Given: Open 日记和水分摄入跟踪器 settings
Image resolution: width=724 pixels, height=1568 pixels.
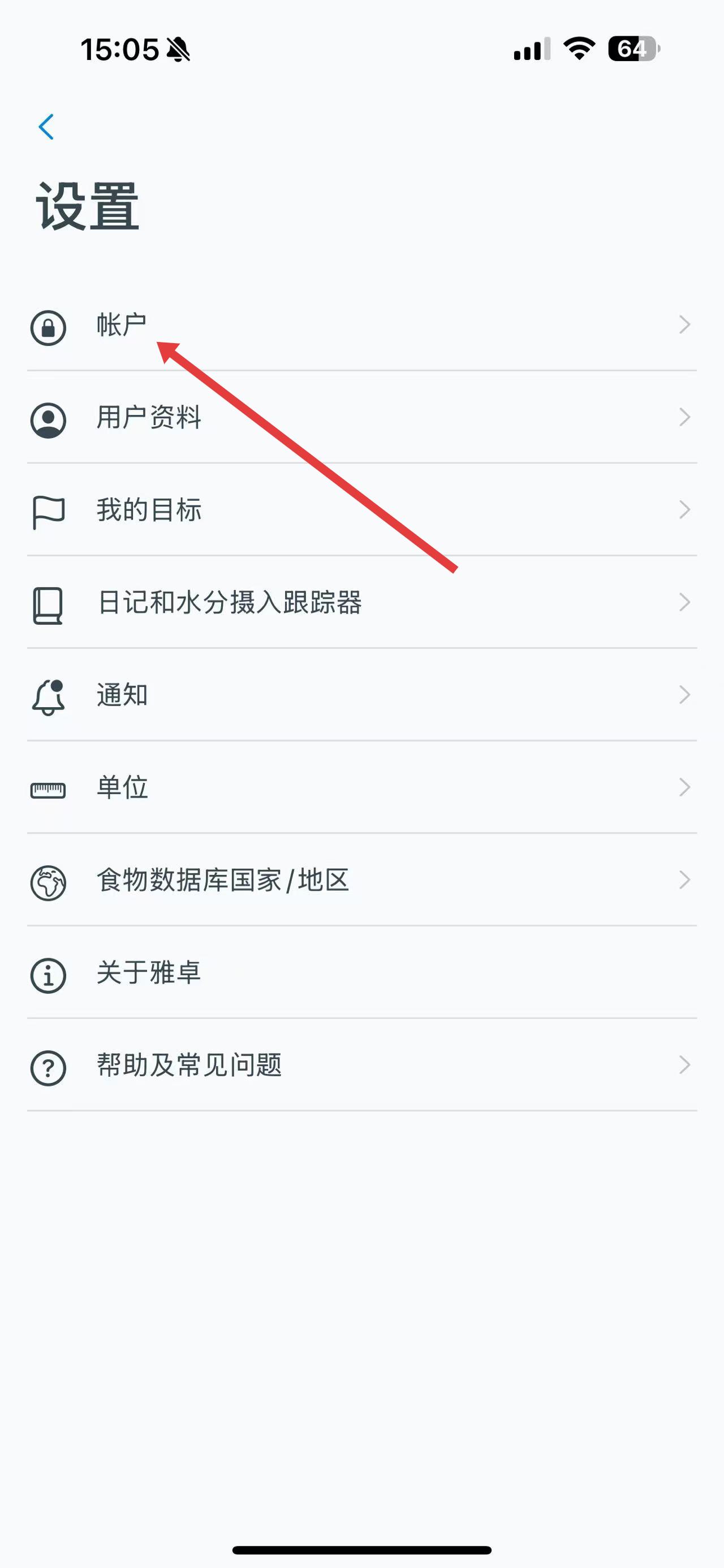Looking at the screenshot, I should [361, 603].
